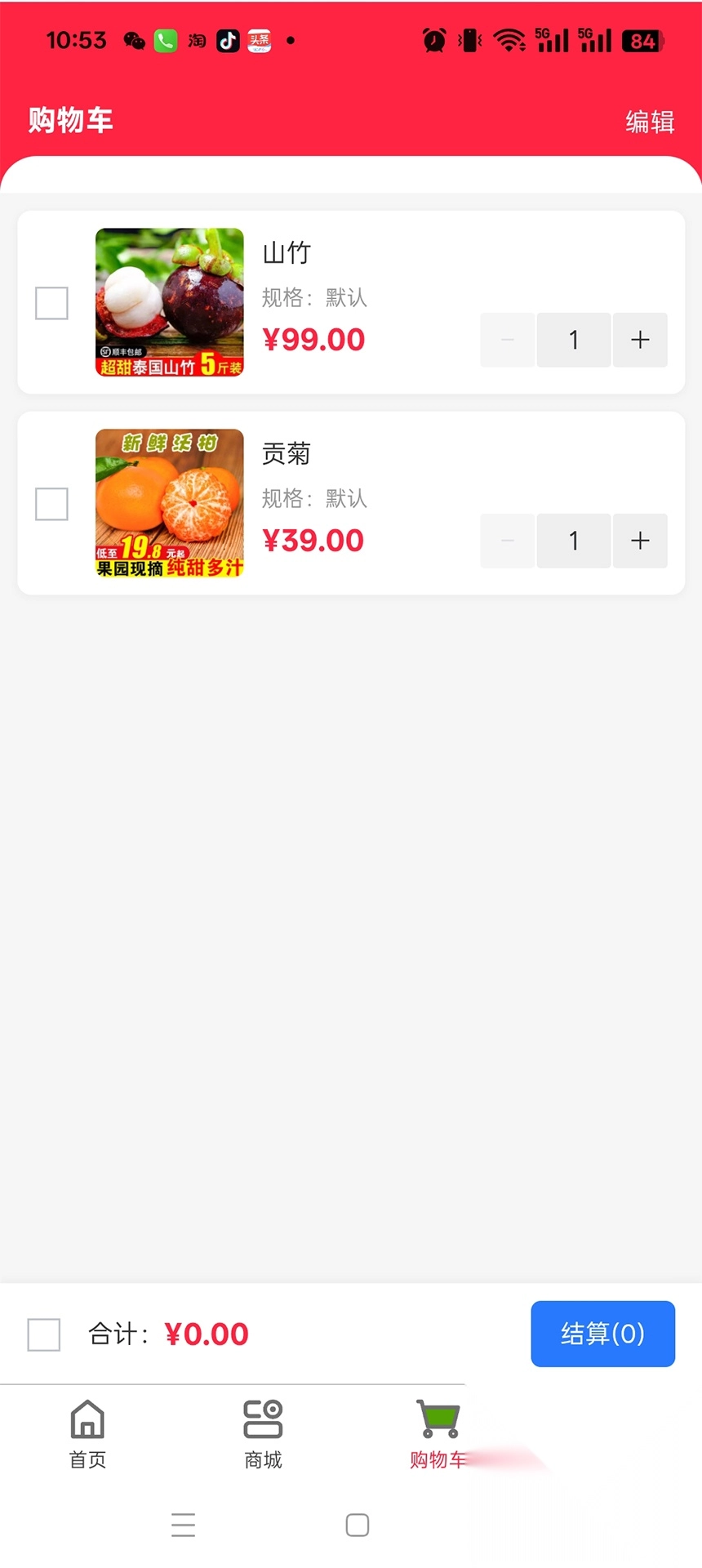Image resolution: width=702 pixels, height=1568 pixels.
Task: Decrease 贡菊 quantity with the minus icon
Action: pyautogui.click(x=506, y=541)
